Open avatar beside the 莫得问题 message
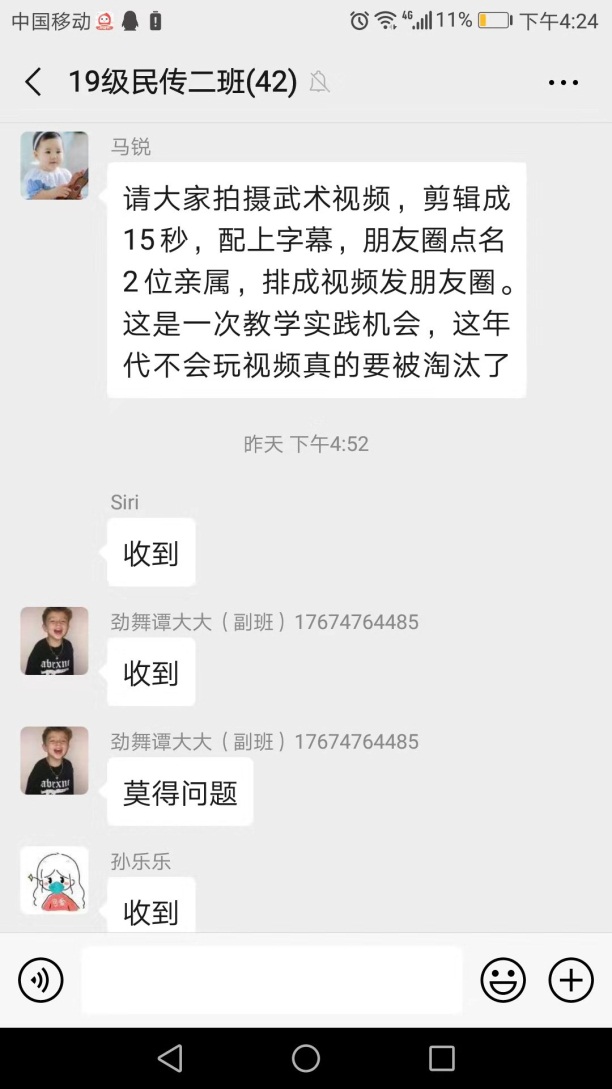Viewport: 612px width, 1089px height. coord(54,760)
